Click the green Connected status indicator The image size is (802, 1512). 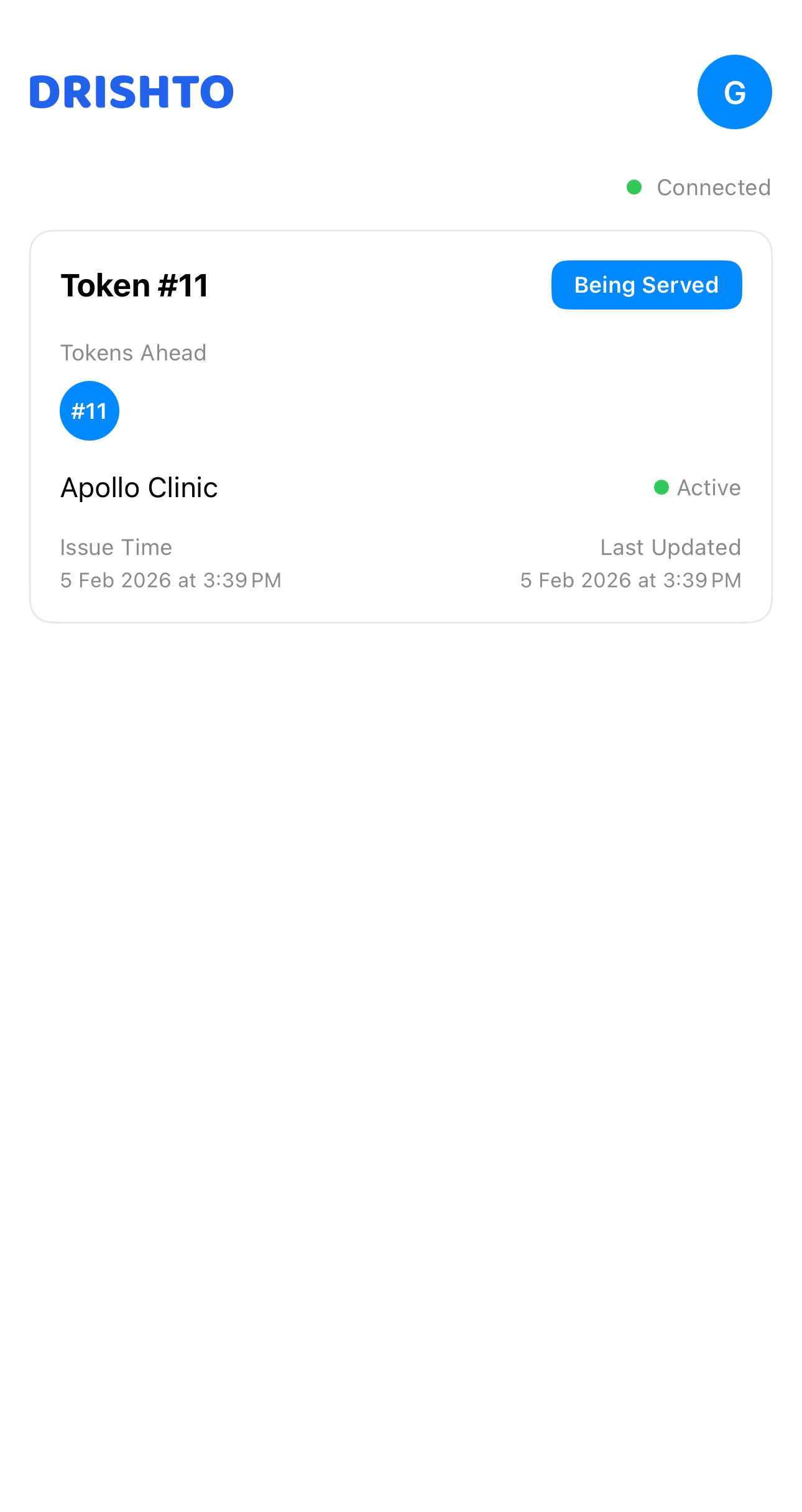click(634, 186)
